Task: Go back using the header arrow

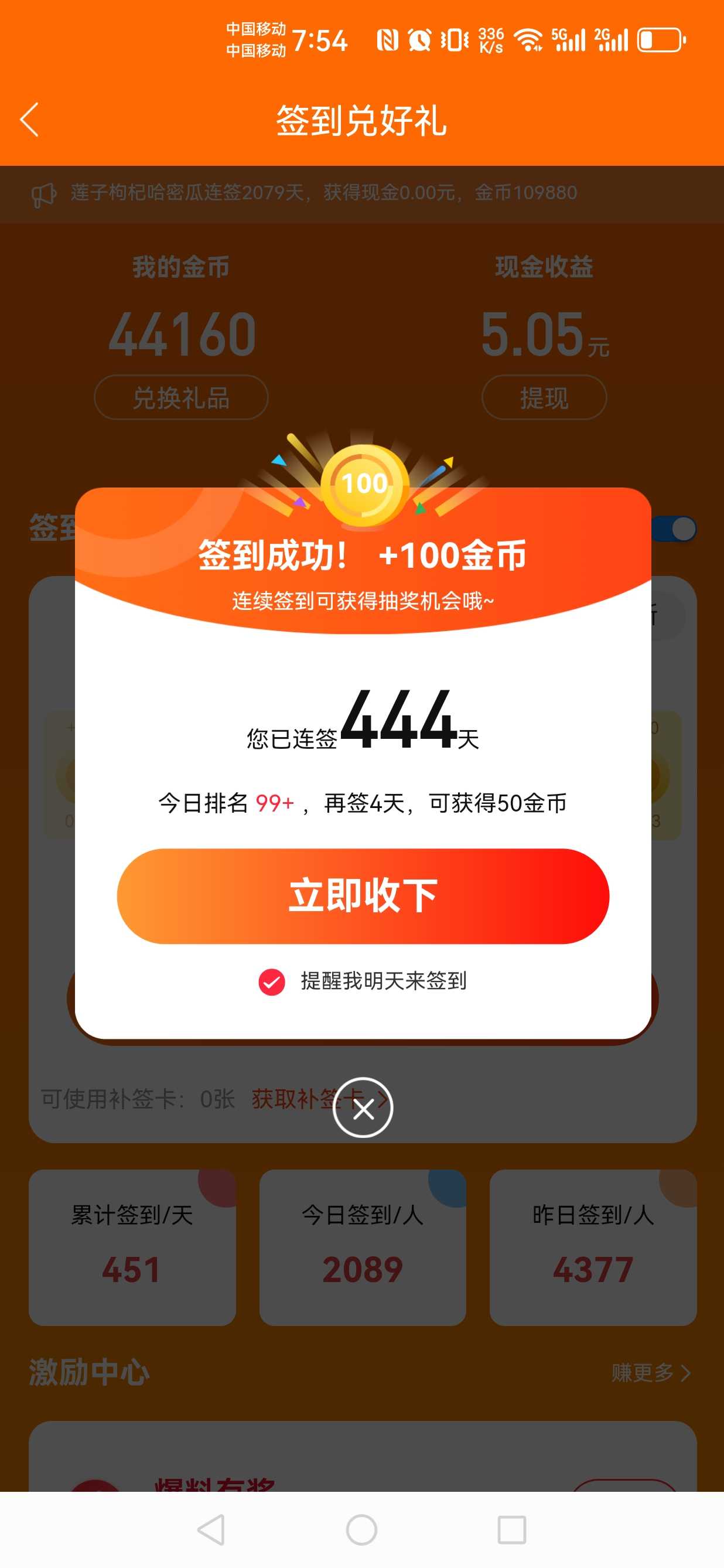Action: point(29,120)
